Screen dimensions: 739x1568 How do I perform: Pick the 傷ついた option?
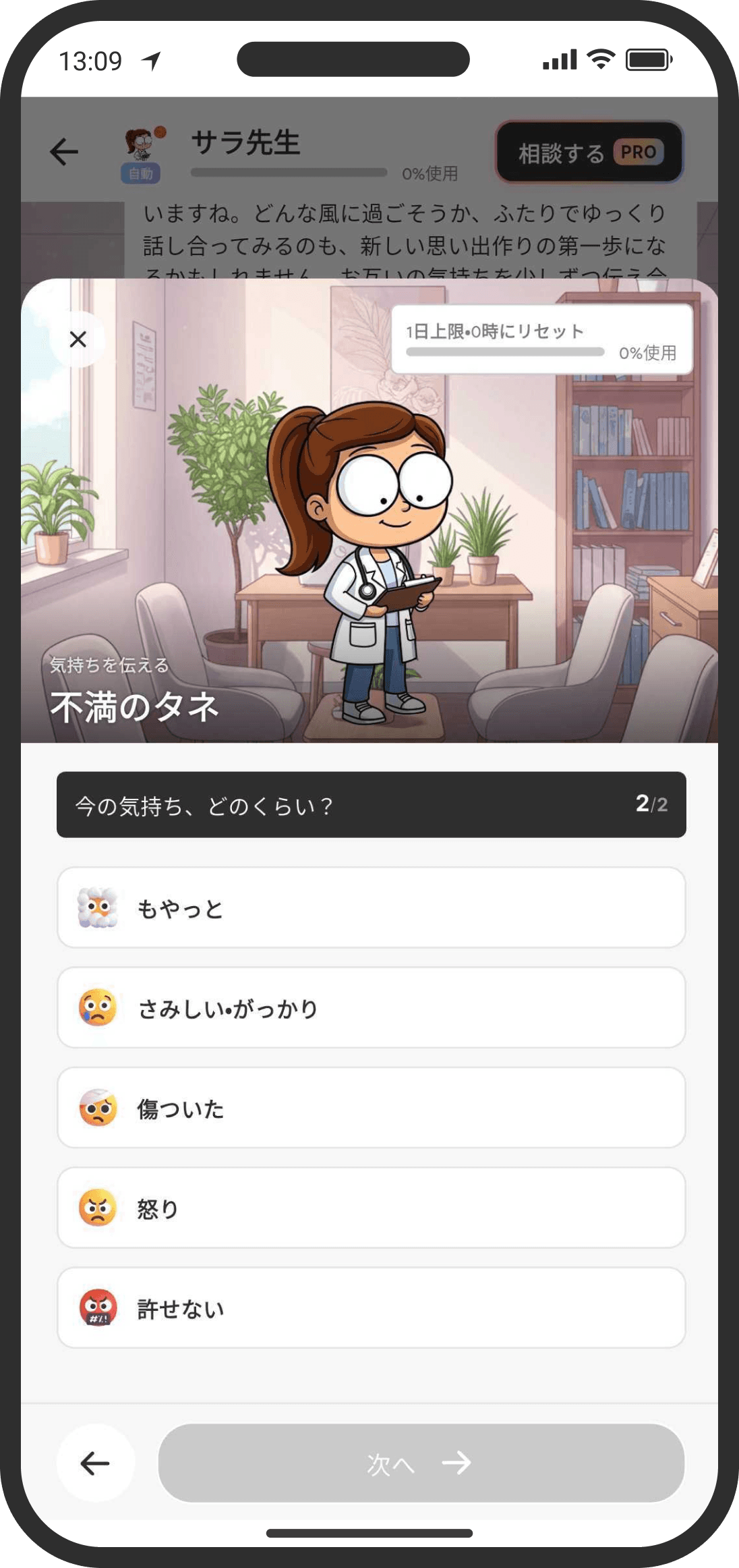[x=372, y=1107]
